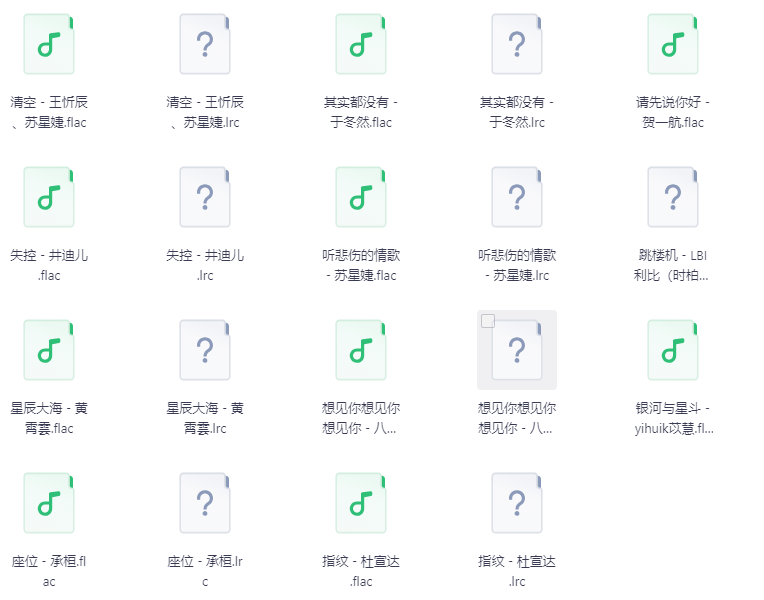Open 失控 - 井迪儿.flac audio file
This screenshot has height=600, width=764.
(x=49, y=198)
